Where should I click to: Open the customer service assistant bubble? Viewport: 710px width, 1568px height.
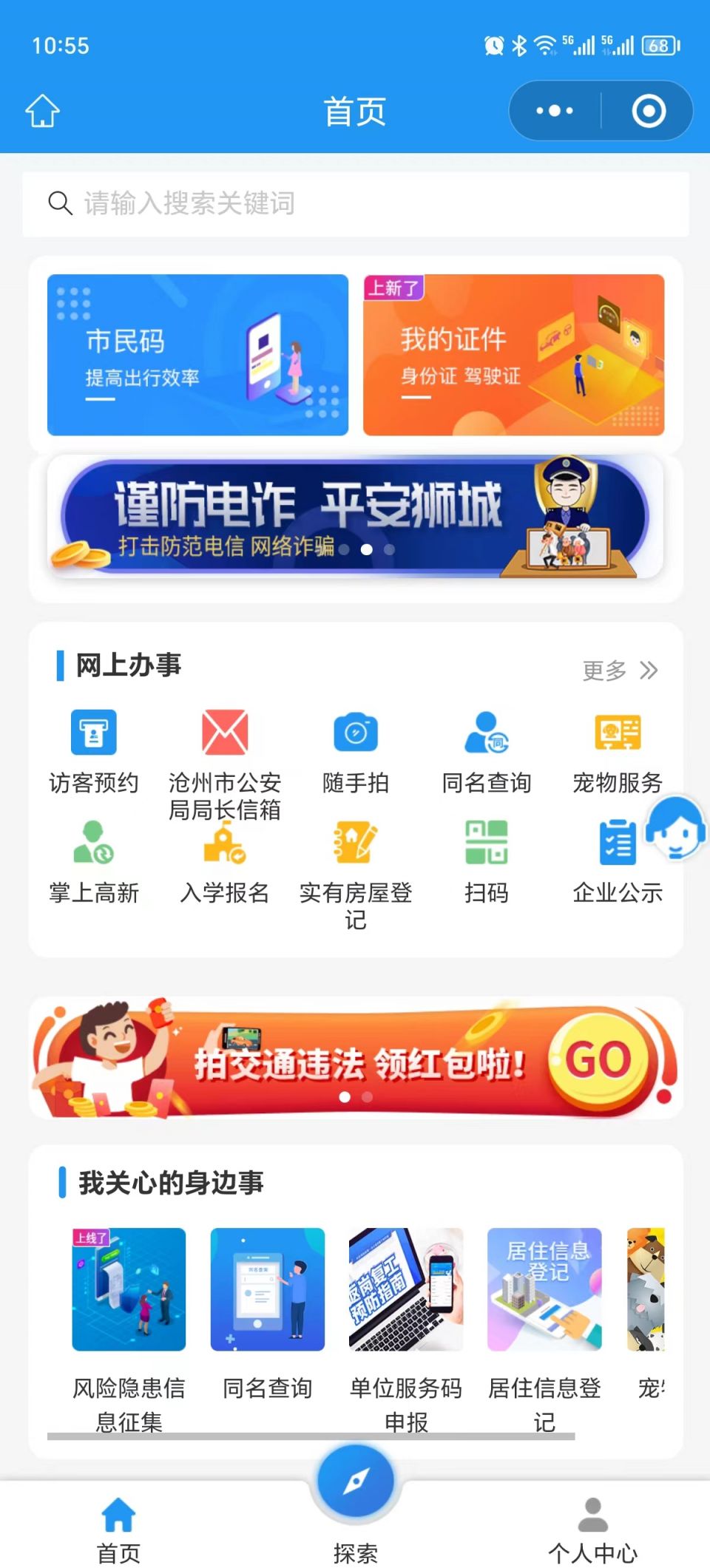pyautogui.click(x=675, y=828)
